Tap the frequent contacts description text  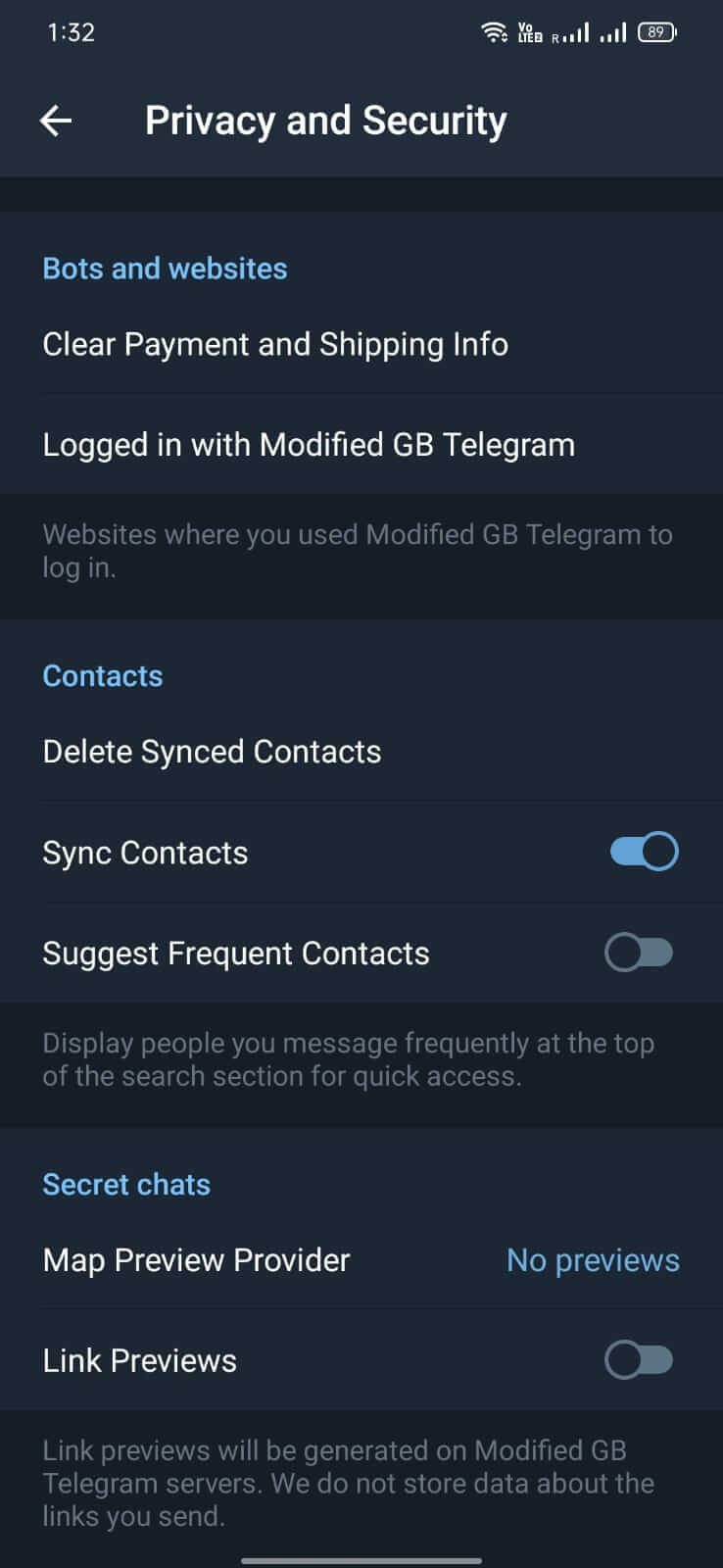(348, 1059)
